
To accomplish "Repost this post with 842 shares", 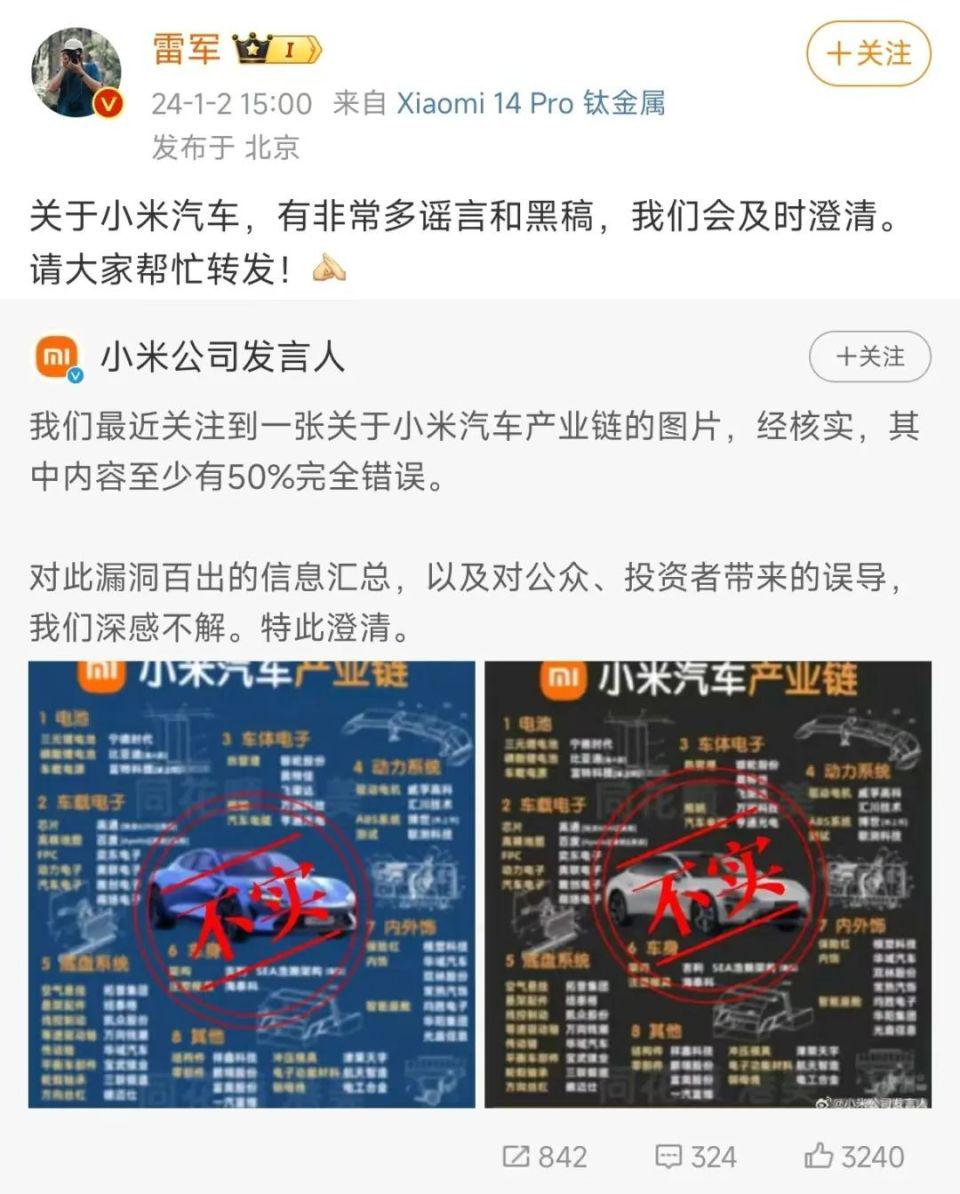I will coord(543,1157).
